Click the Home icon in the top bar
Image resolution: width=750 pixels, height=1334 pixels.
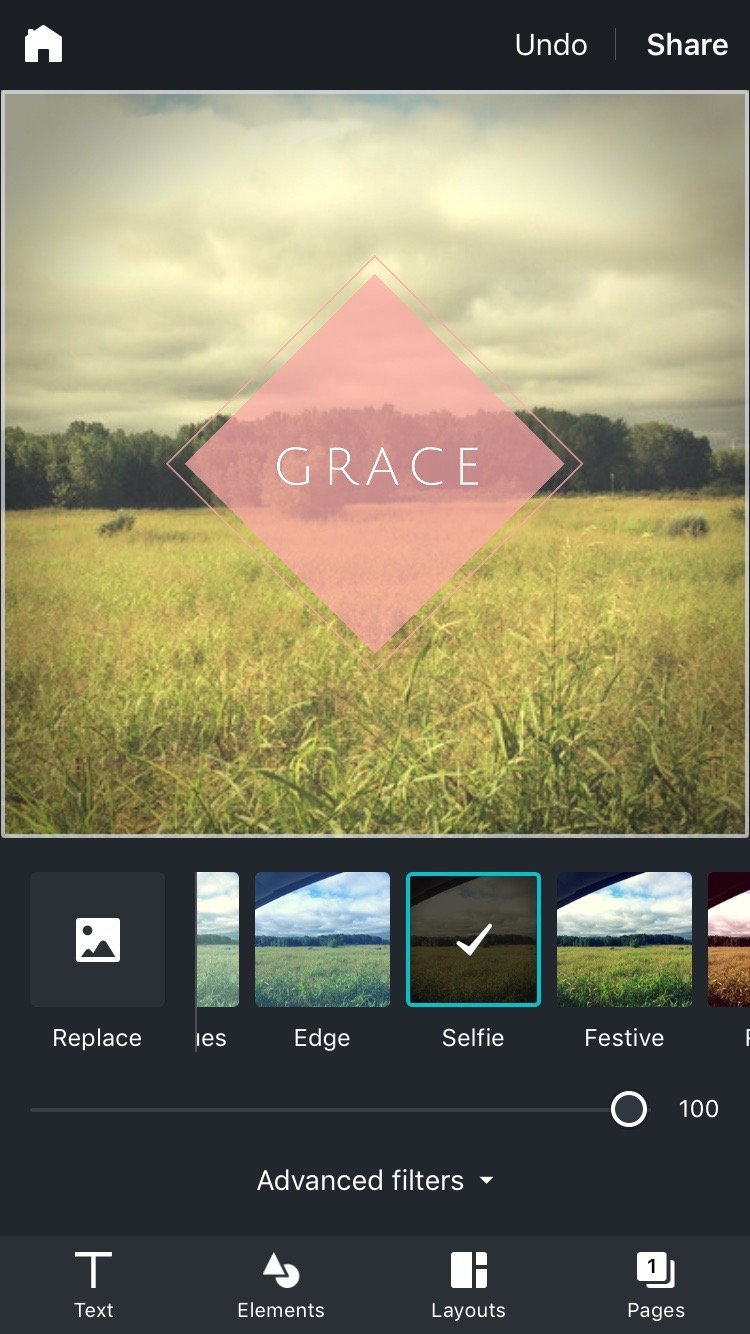44,44
